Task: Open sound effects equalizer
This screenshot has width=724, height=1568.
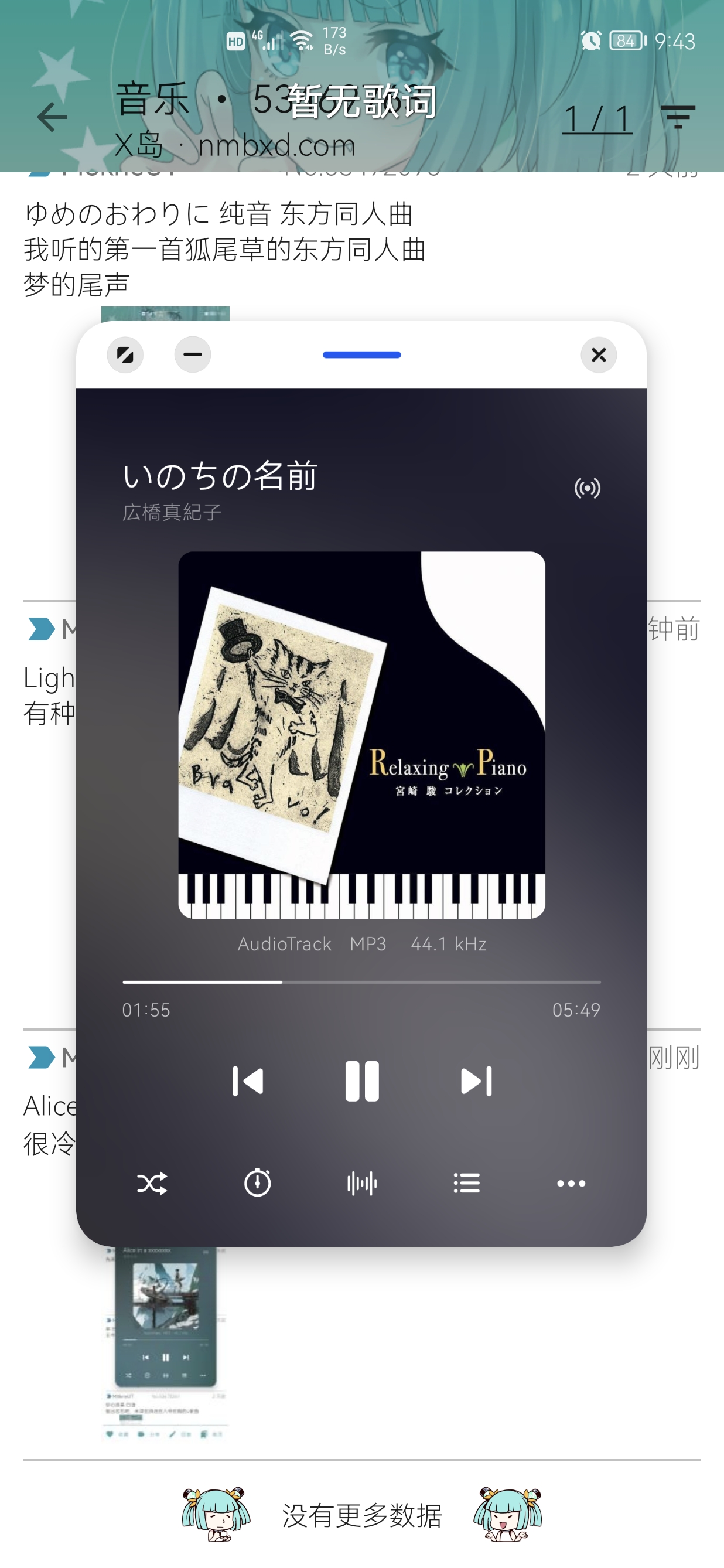Action: click(x=362, y=1184)
